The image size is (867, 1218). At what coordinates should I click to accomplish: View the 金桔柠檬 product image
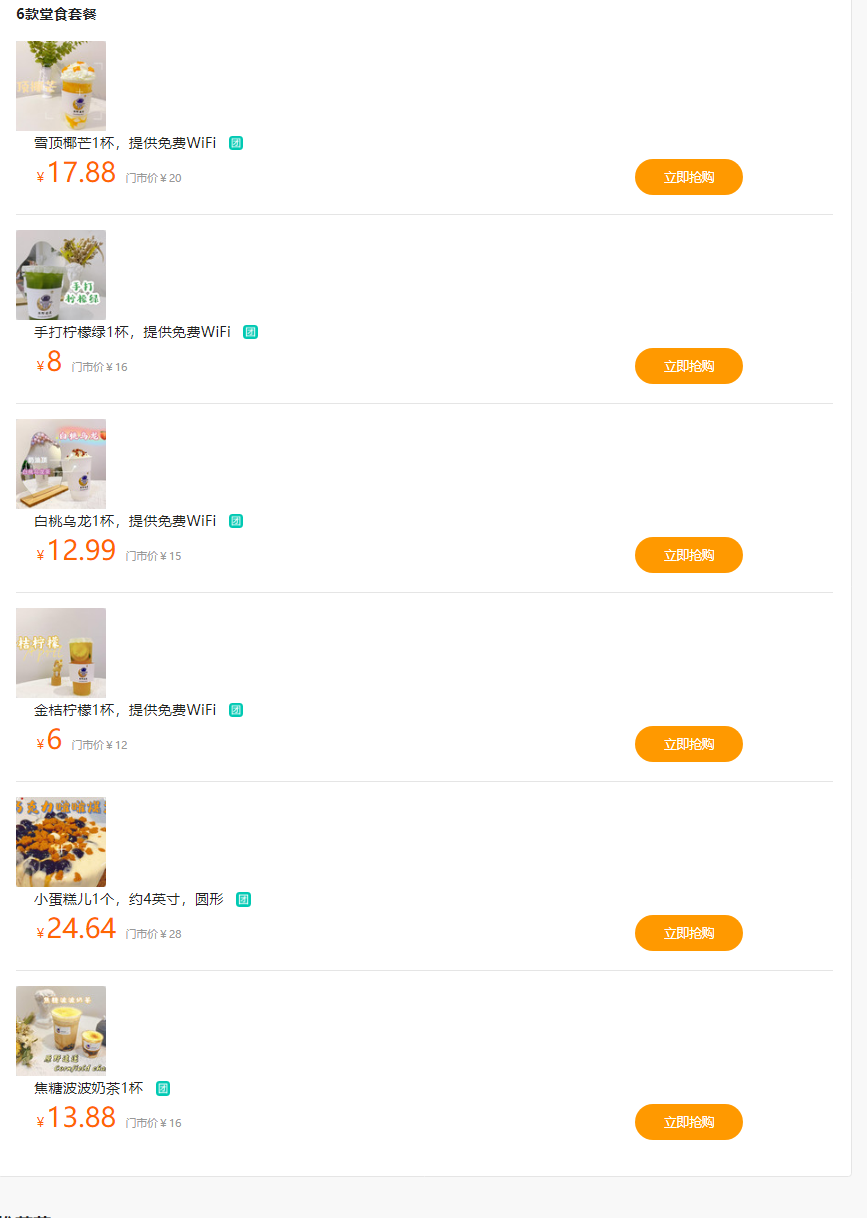(61, 653)
